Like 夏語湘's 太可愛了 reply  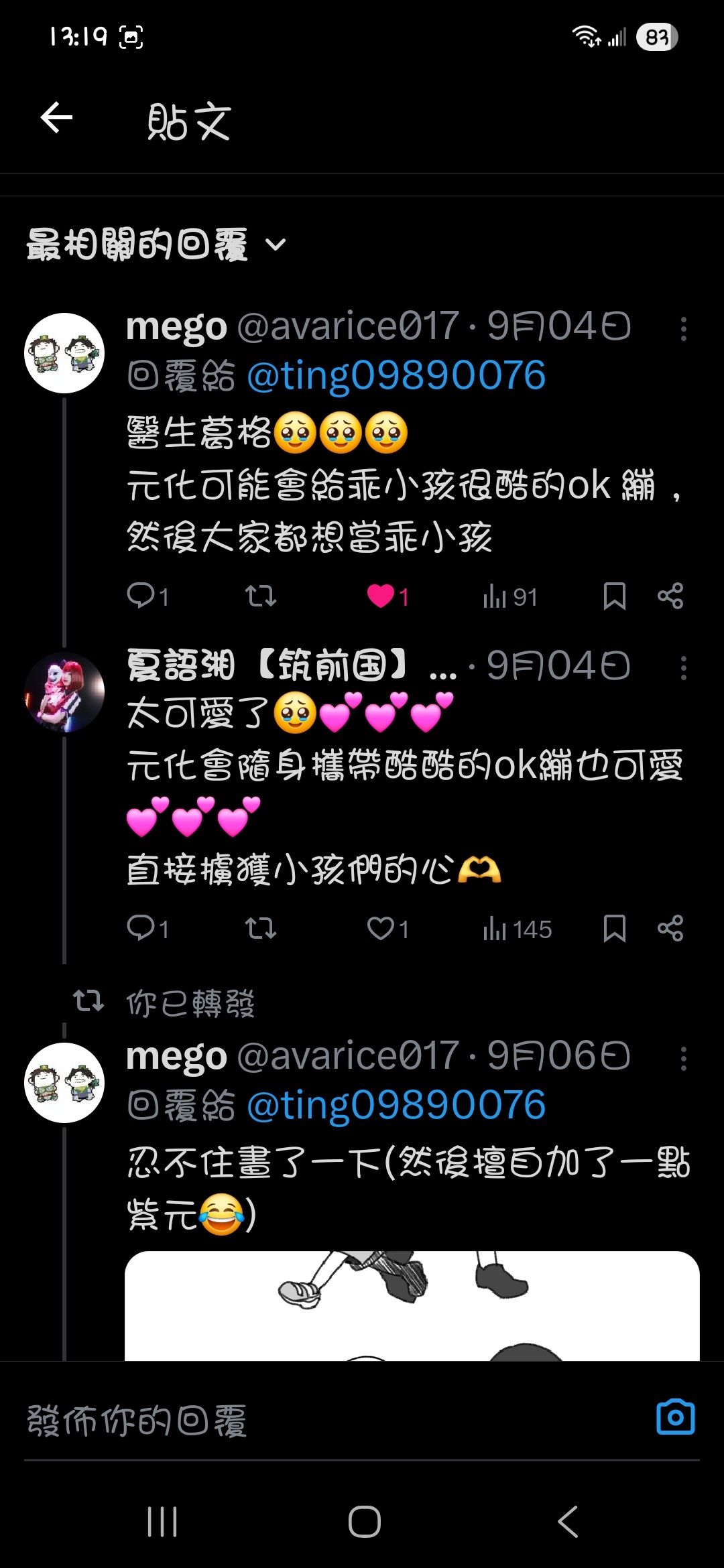381,928
